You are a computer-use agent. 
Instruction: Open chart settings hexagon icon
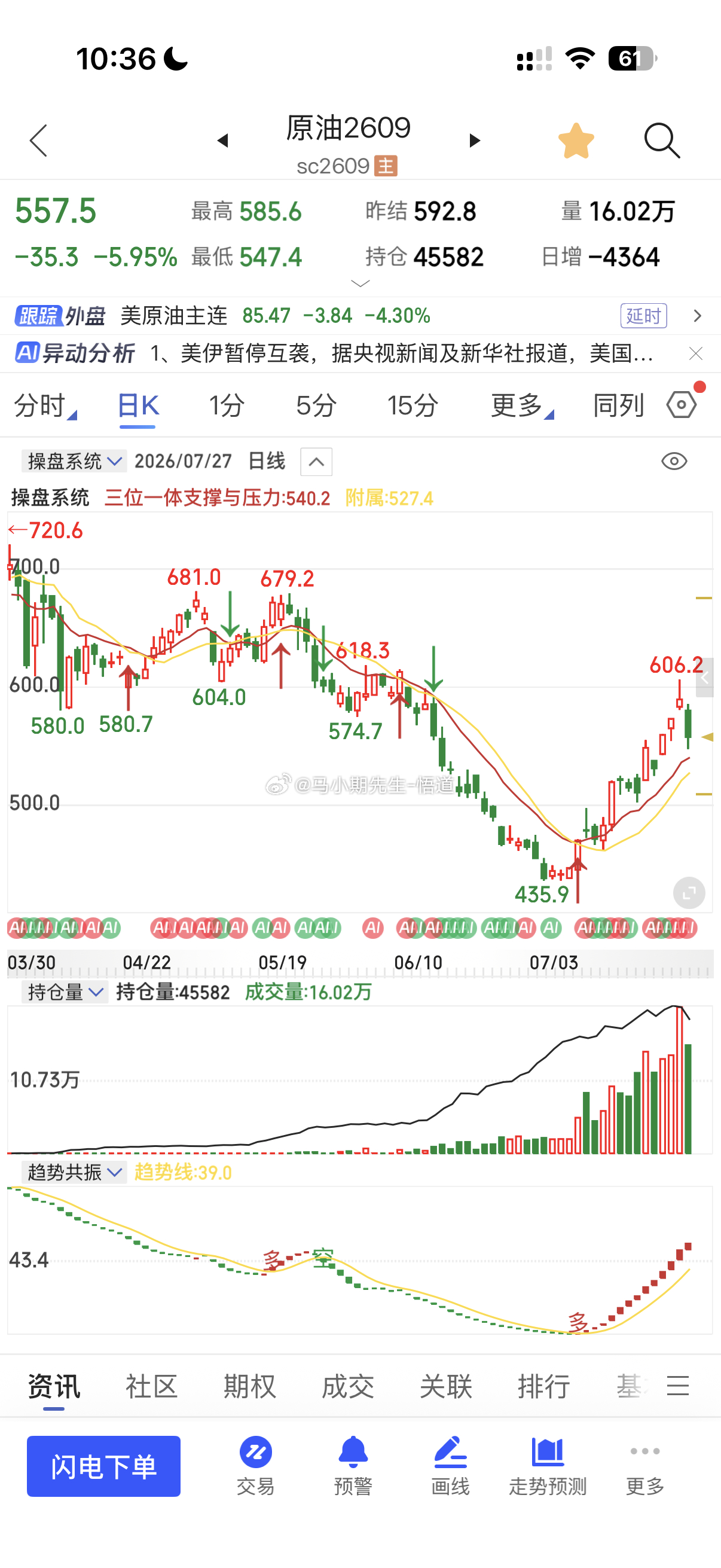coord(682,404)
